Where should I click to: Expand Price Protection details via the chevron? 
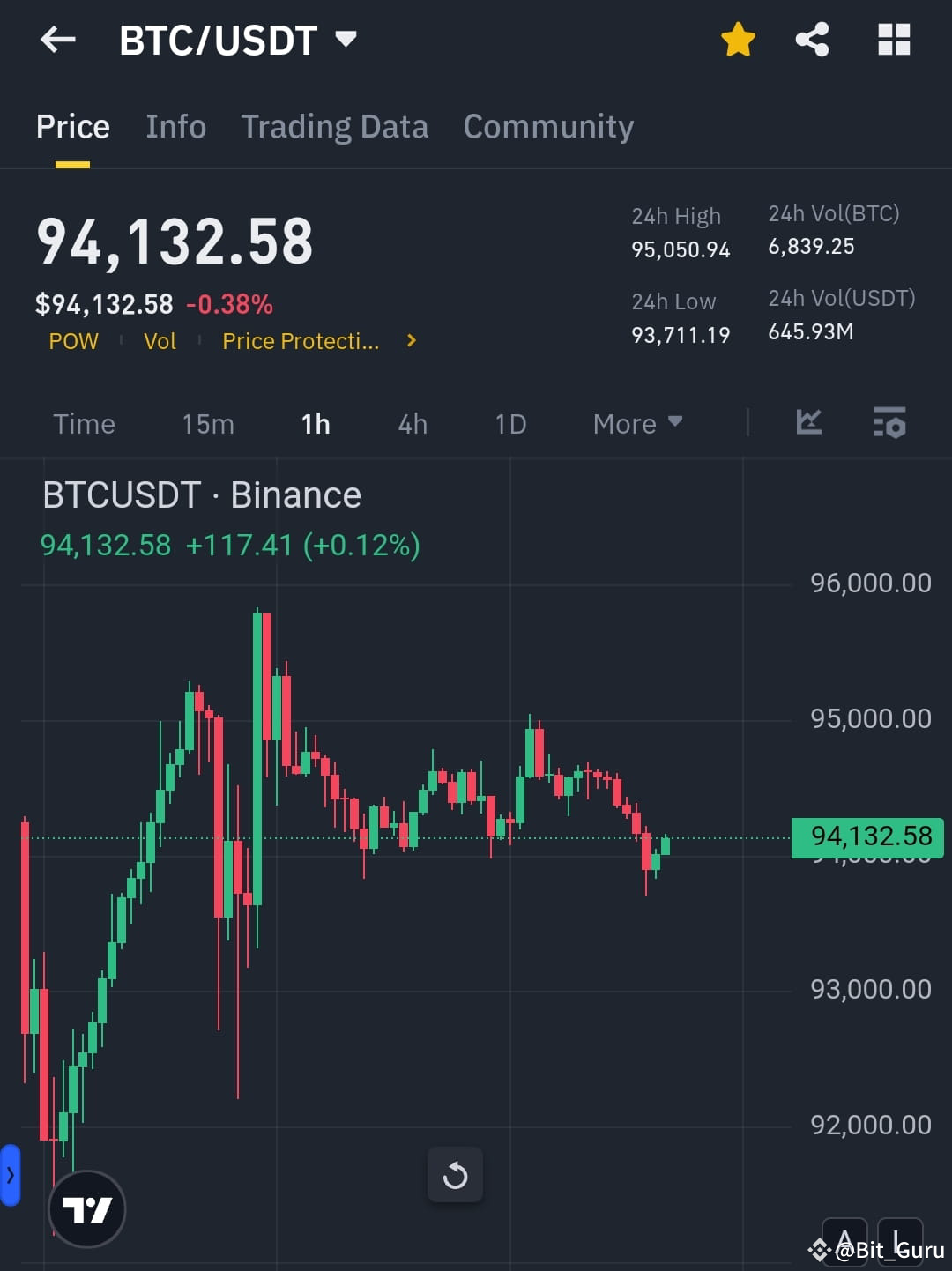coord(410,341)
